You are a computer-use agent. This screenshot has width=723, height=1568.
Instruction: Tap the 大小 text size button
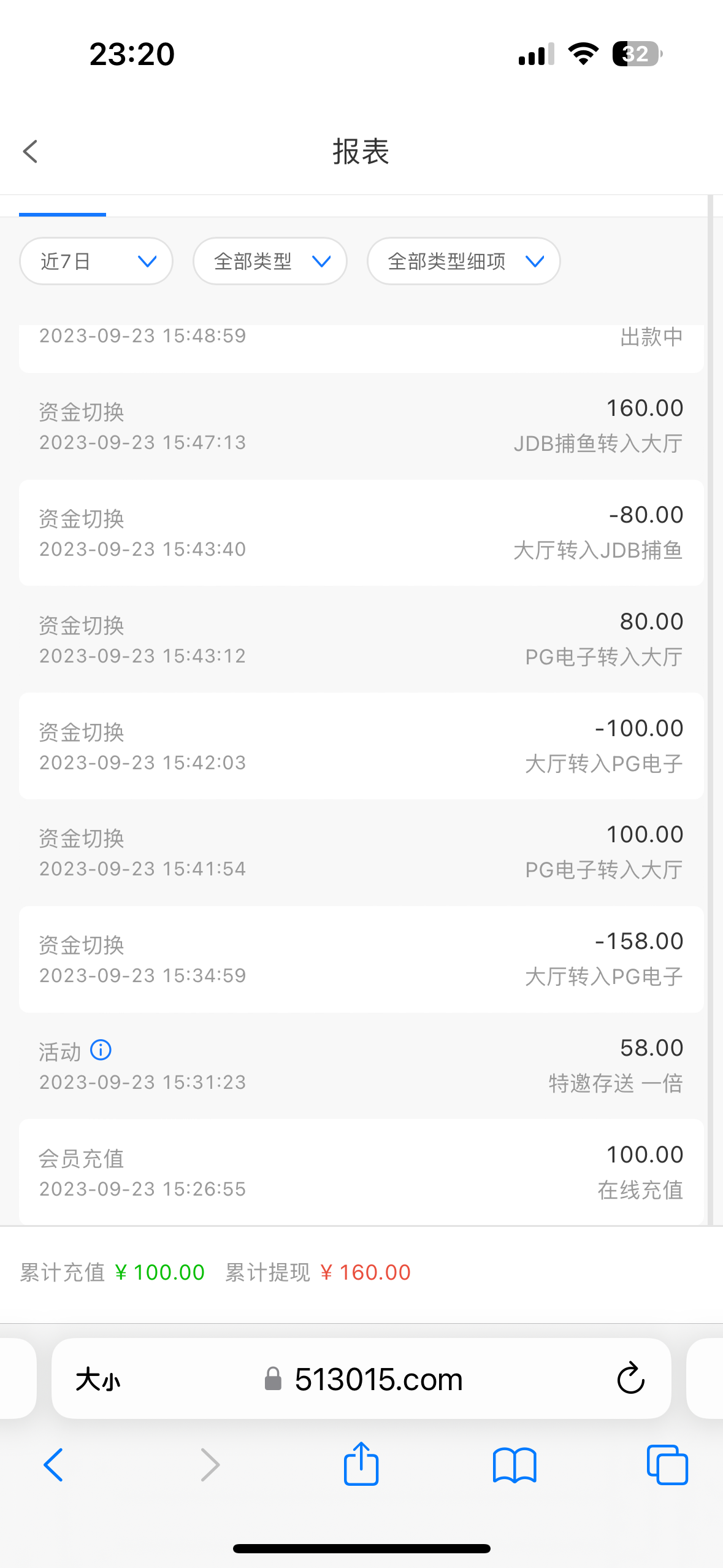(x=97, y=1378)
